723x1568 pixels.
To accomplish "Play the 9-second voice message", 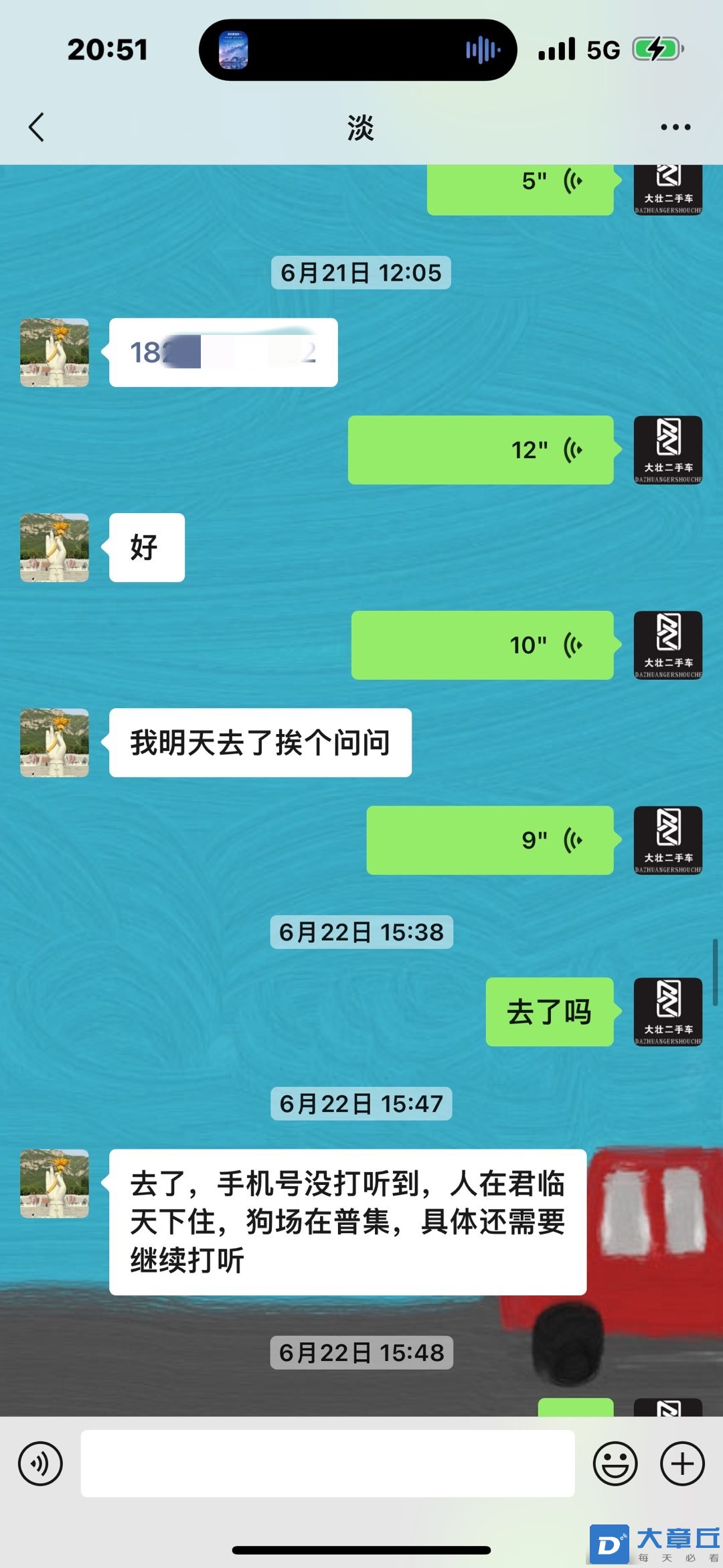I will coord(490,840).
